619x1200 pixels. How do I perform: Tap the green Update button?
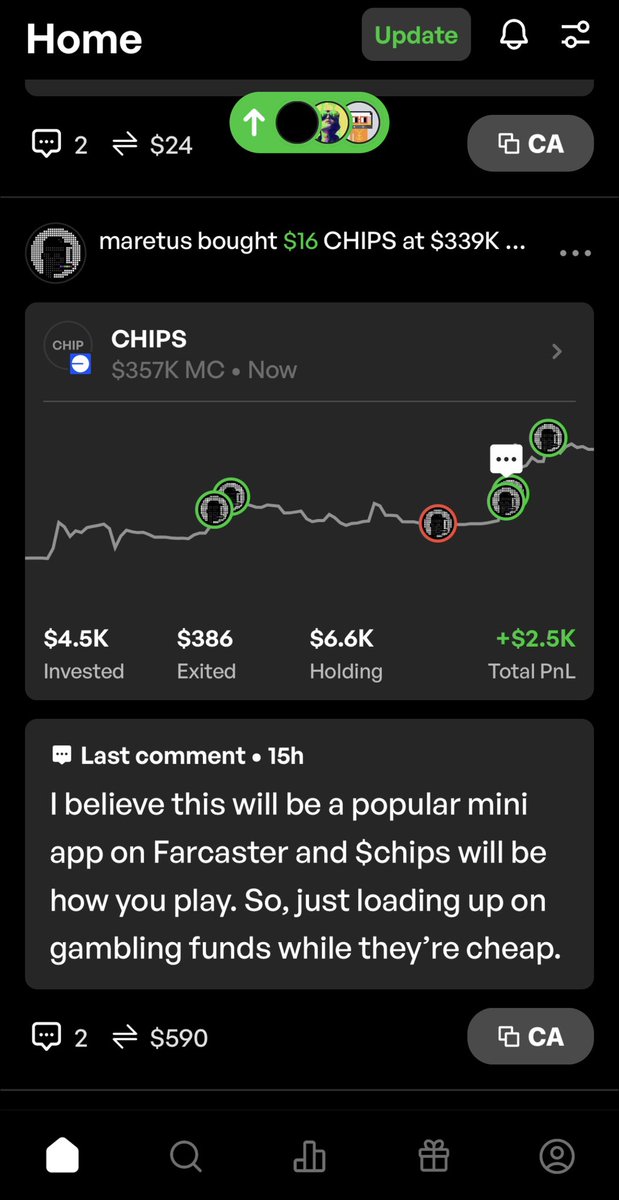415,36
